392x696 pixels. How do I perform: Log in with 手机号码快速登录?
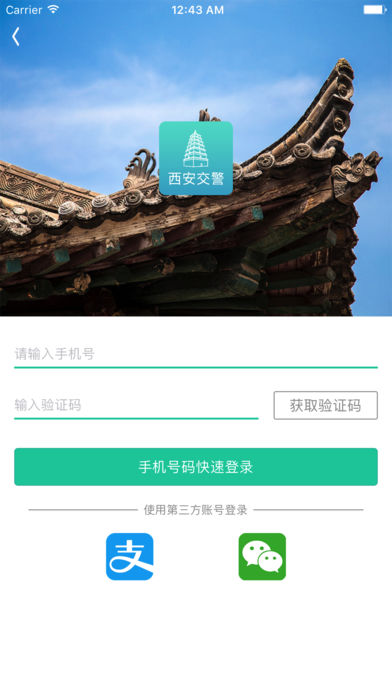(196, 467)
